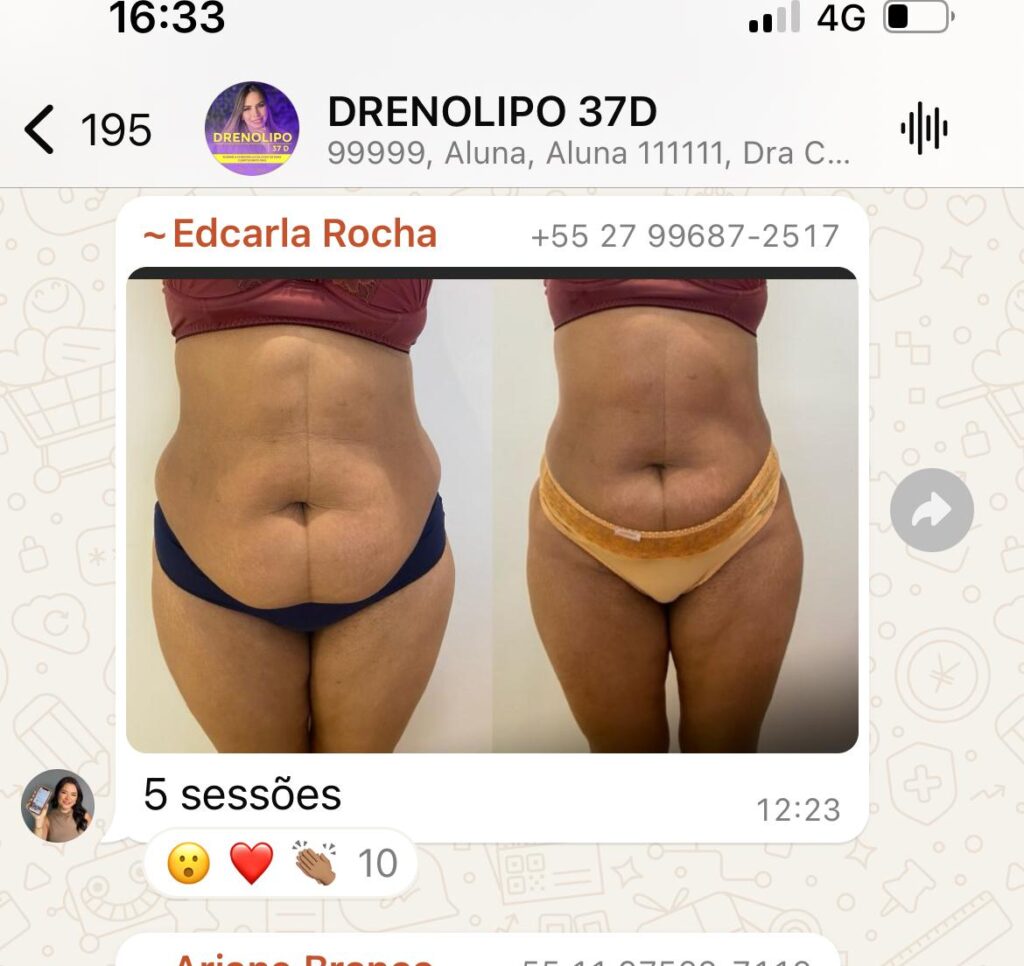Tap Edcarla Rocha's sender name
Screen dimensions: 1024x966
pyautogui.click(x=290, y=234)
